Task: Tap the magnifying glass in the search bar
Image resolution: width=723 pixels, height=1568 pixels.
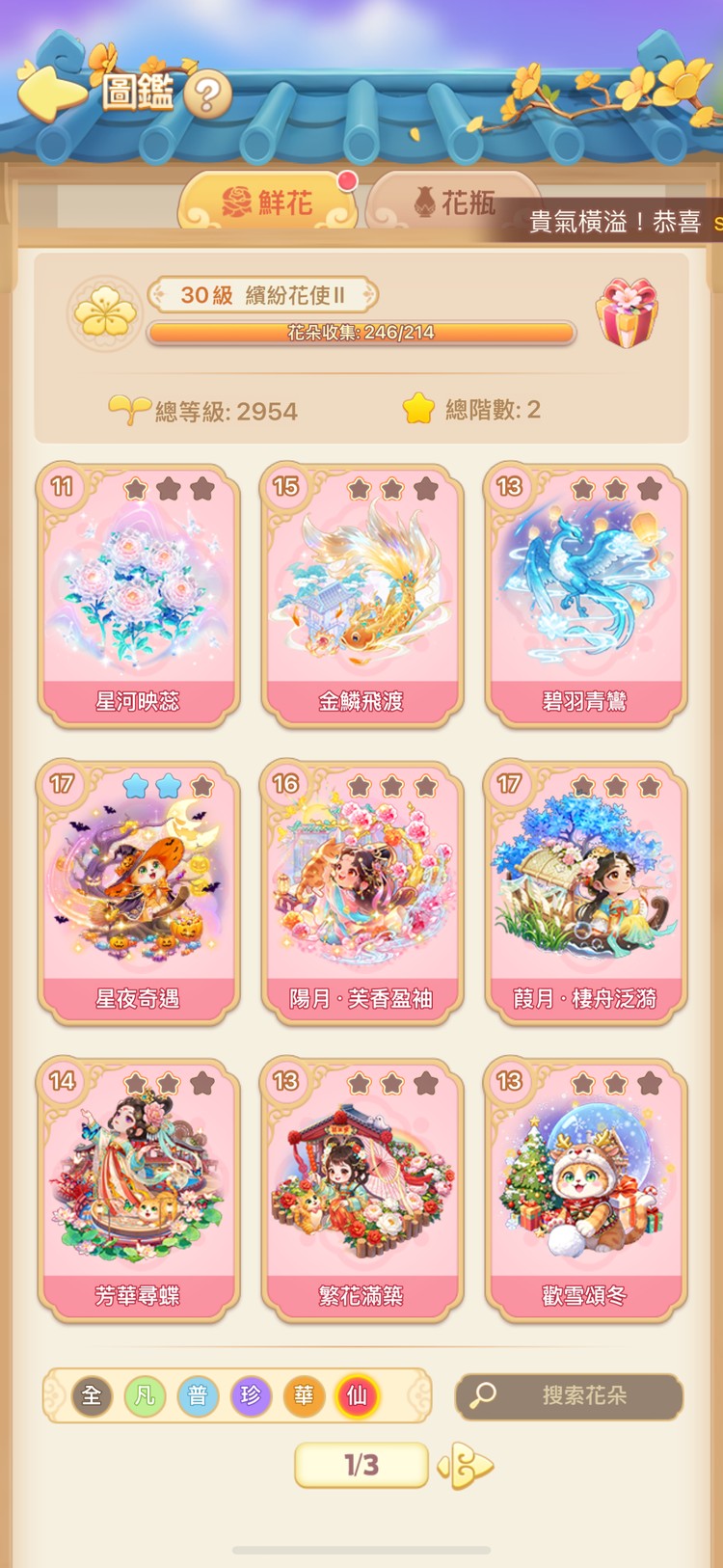Action: coord(481,1397)
